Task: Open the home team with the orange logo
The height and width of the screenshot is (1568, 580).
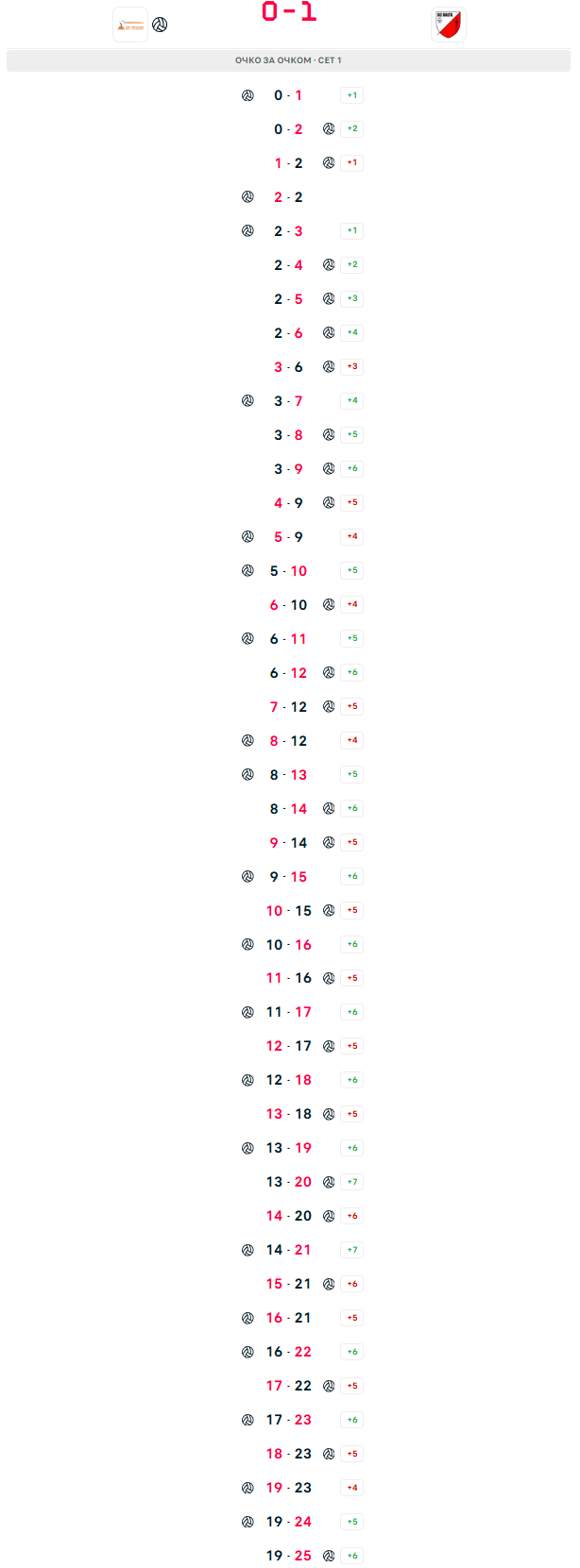Action: pos(130,25)
